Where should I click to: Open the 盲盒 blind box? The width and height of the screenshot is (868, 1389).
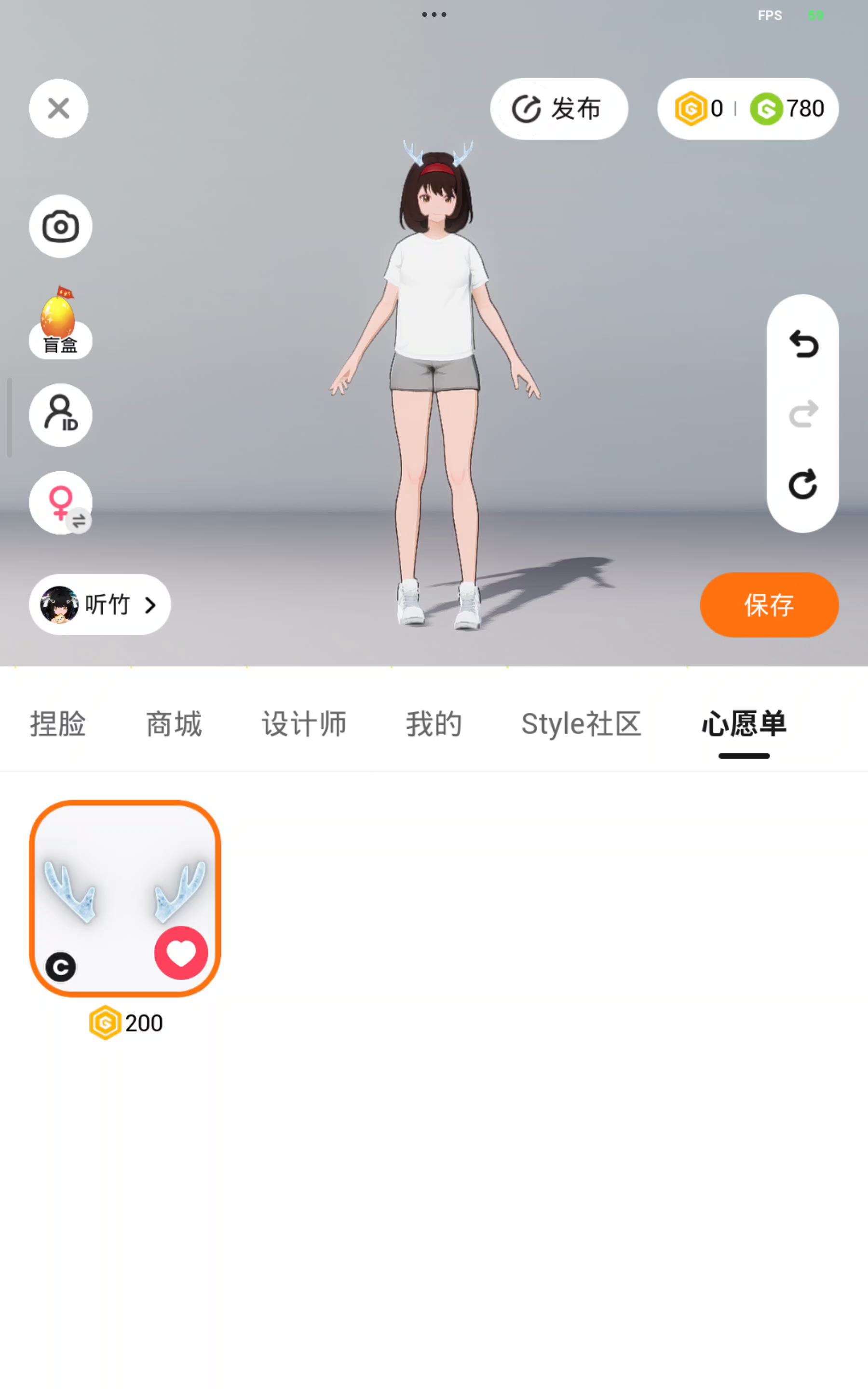[60, 324]
